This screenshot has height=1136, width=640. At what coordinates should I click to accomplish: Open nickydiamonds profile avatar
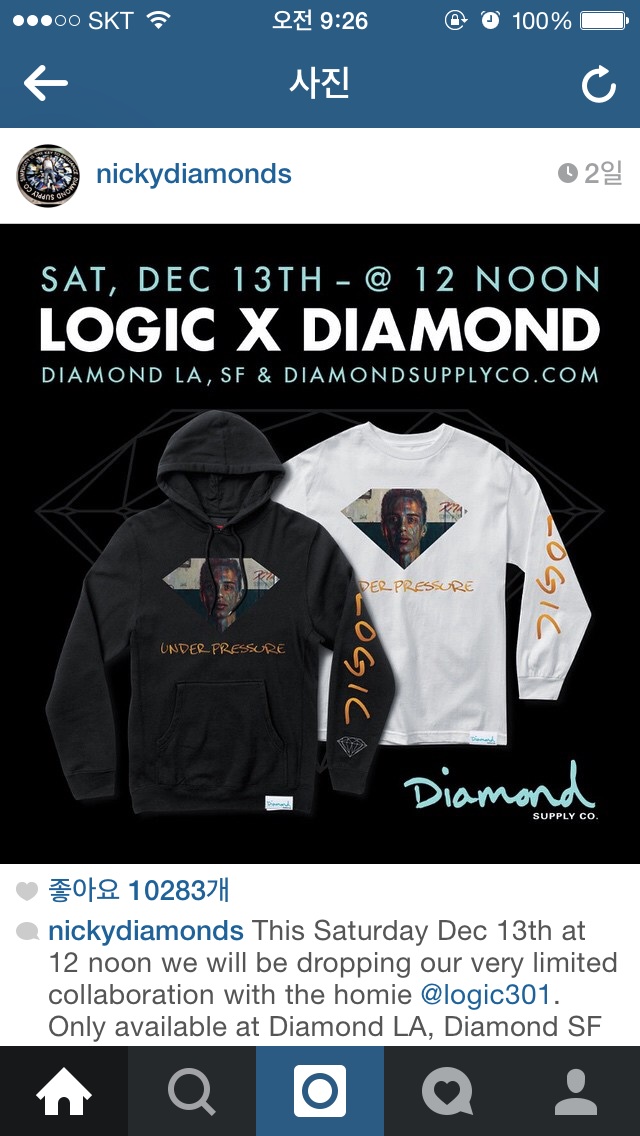tap(47, 175)
